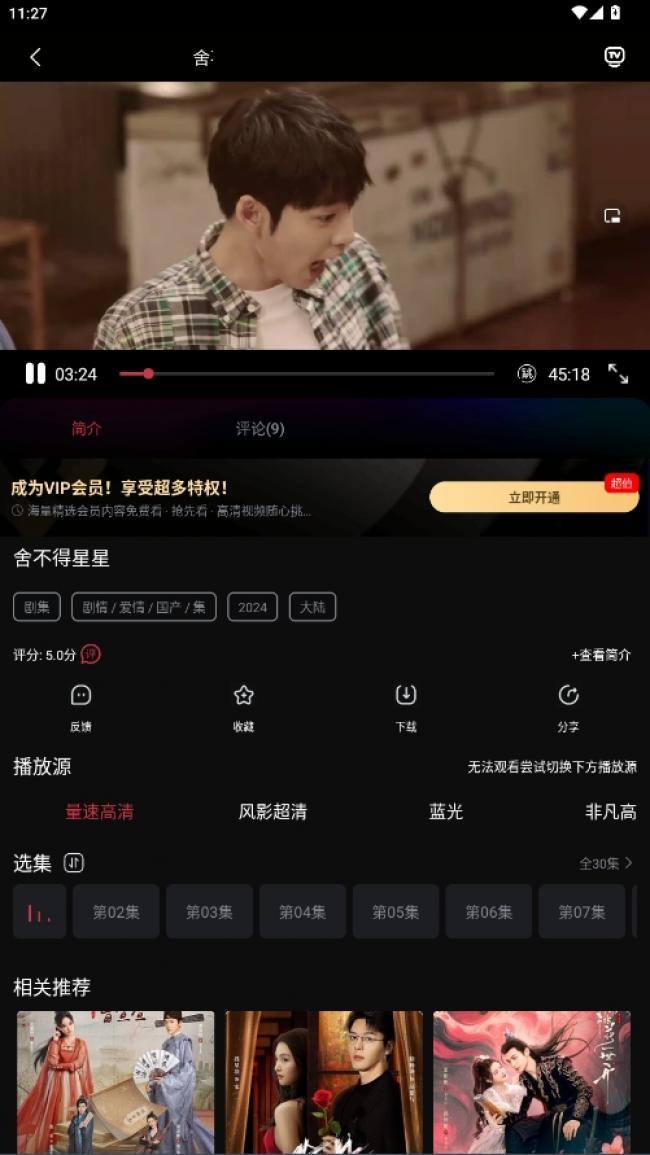Pause the video playback

point(35,374)
